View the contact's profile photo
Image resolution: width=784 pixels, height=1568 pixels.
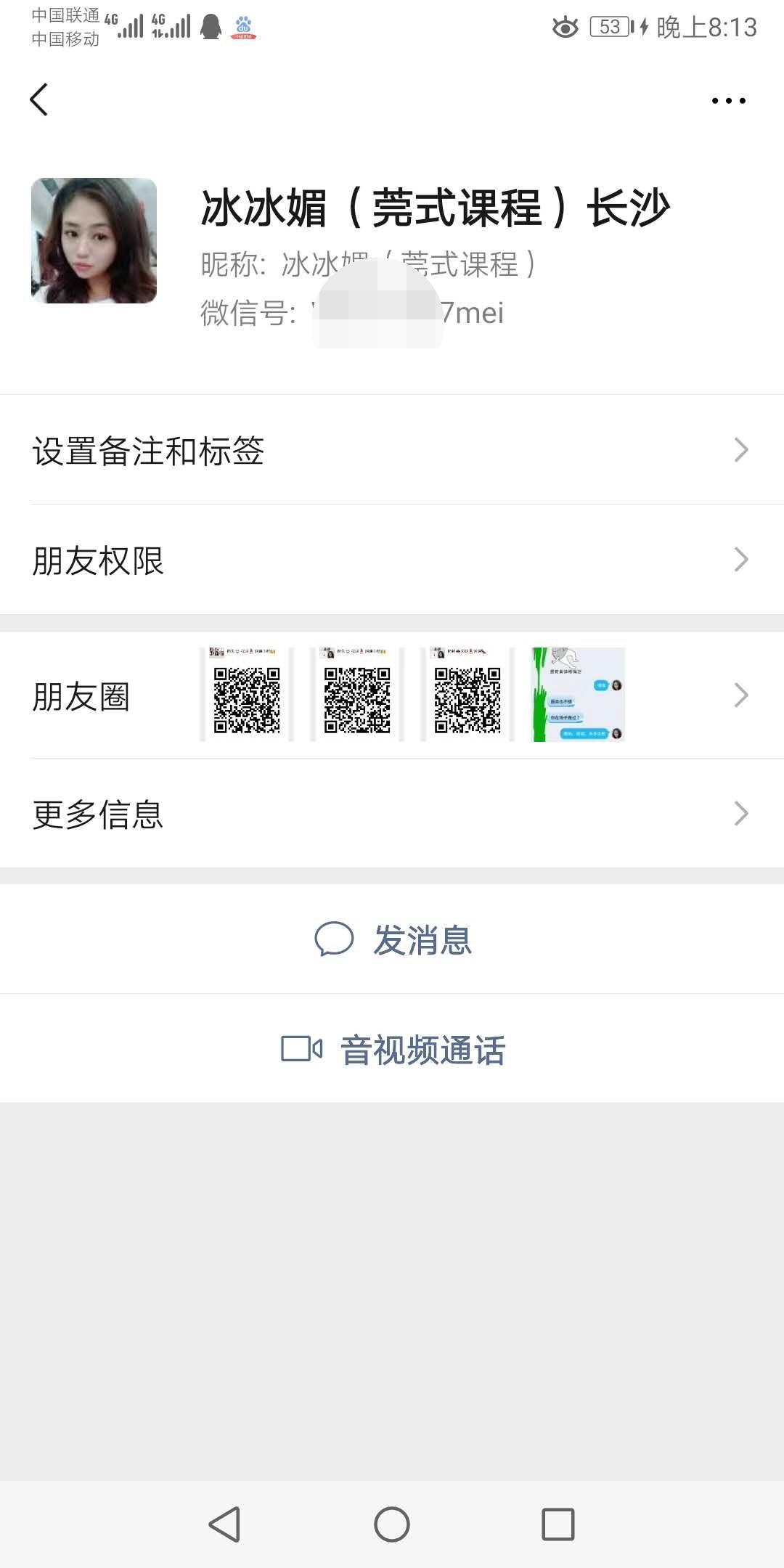pyautogui.click(x=94, y=240)
